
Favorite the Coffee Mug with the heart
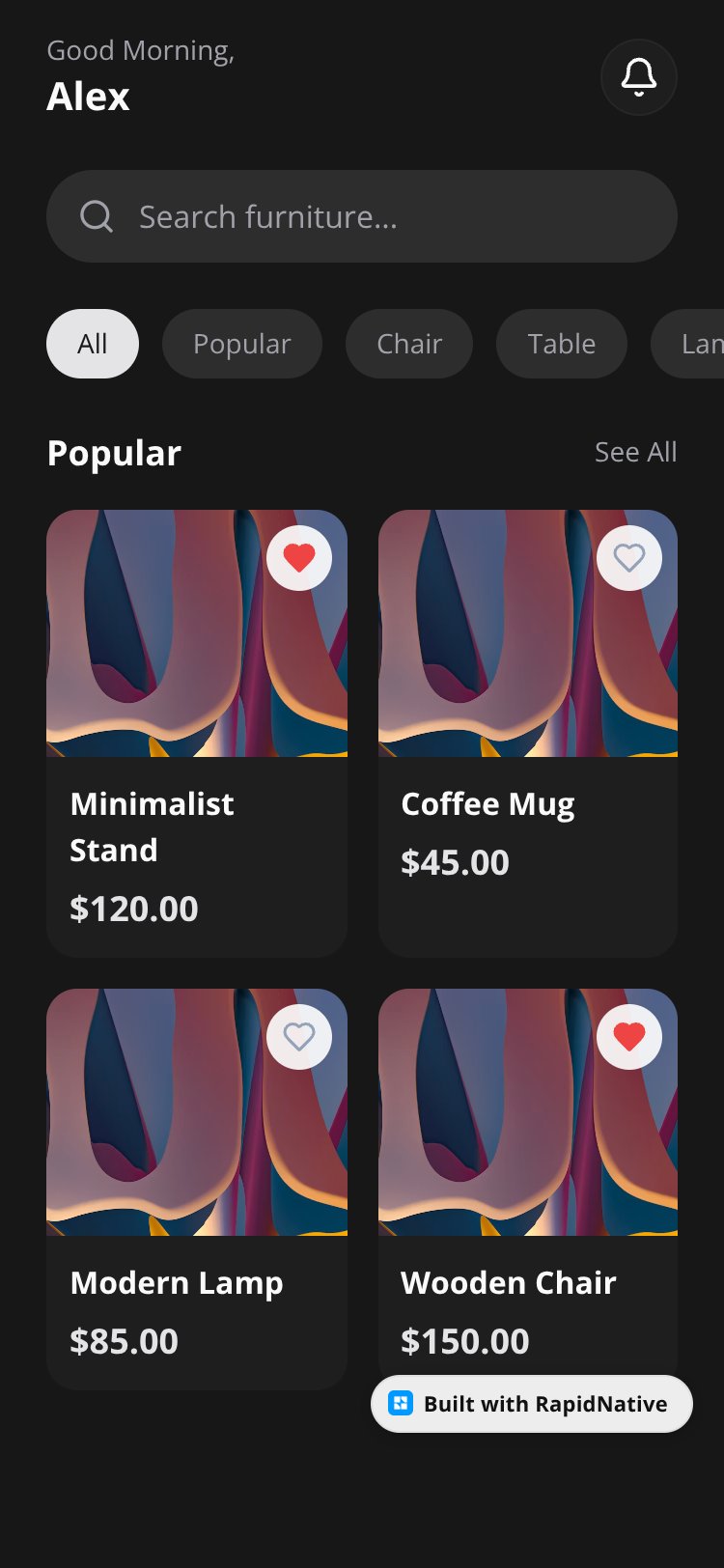629,558
